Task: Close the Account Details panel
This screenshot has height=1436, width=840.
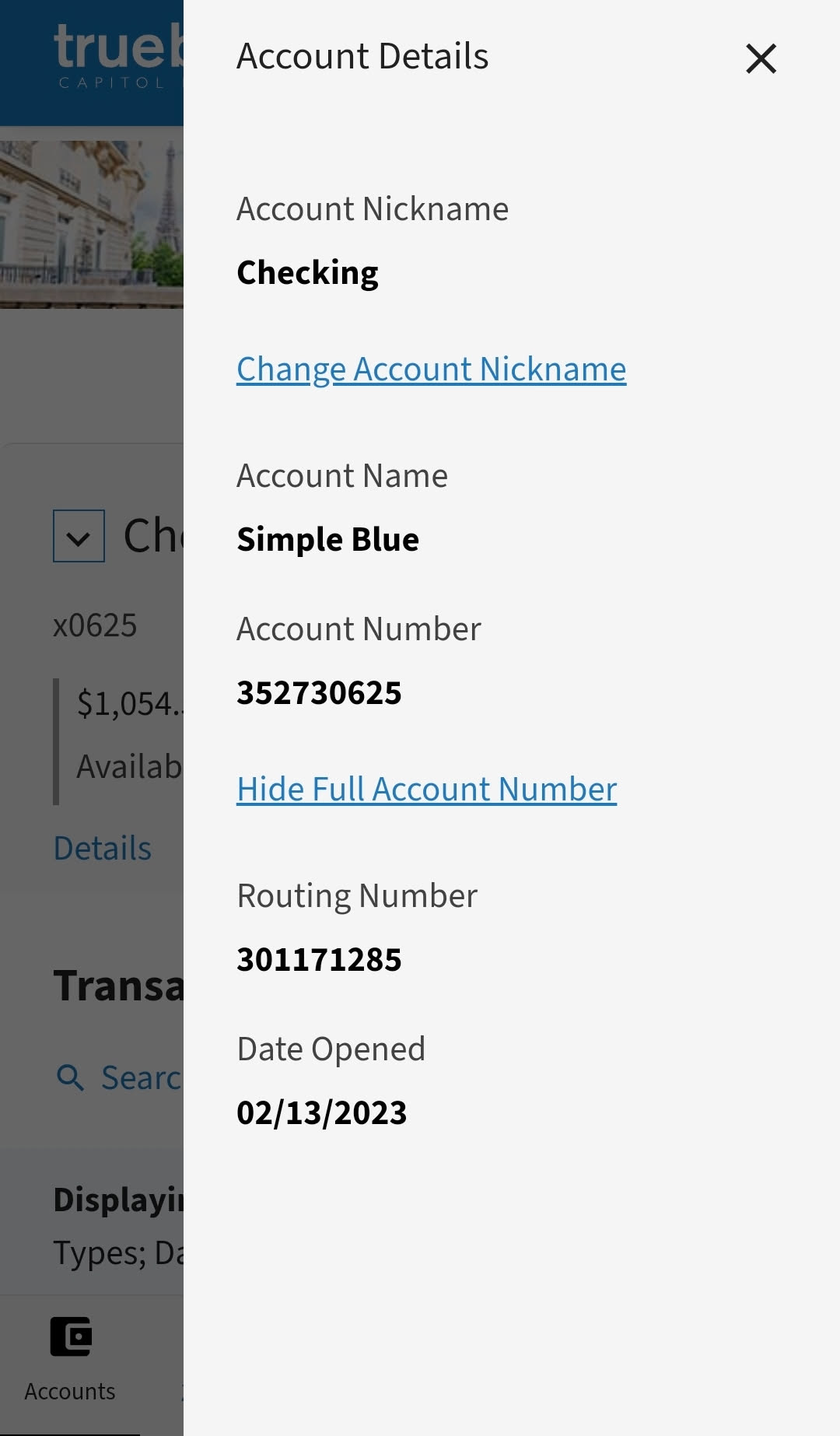Action: pyautogui.click(x=761, y=58)
